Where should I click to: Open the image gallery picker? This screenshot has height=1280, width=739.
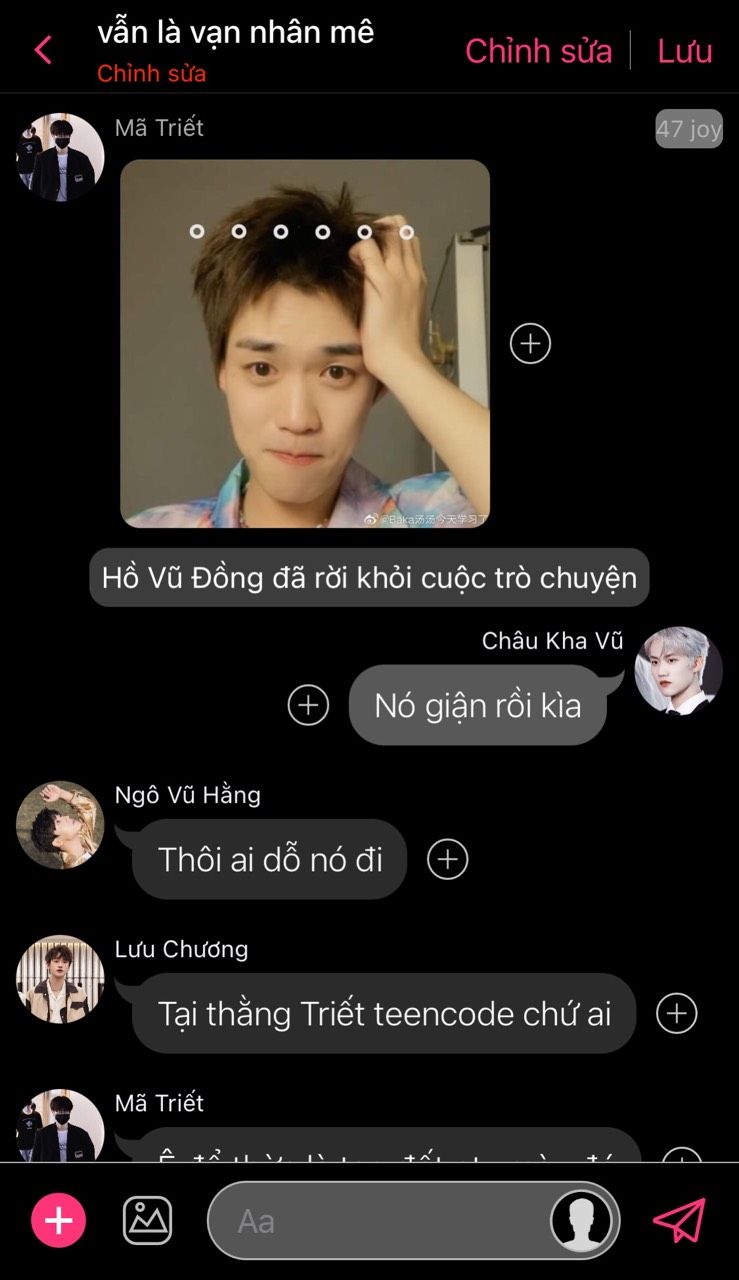pos(147,1220)
